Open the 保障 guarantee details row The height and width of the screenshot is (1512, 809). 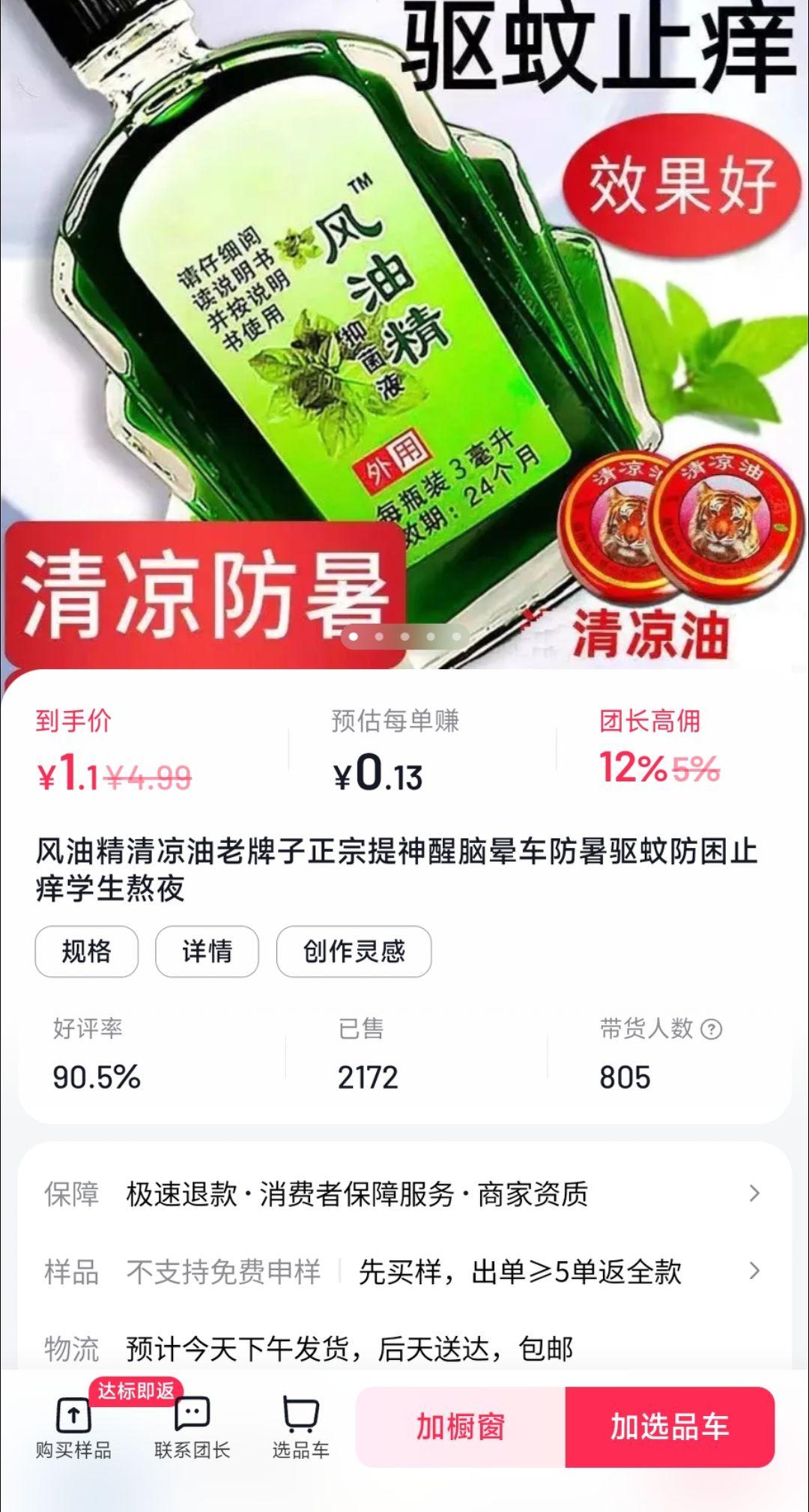coord(404,1194)
